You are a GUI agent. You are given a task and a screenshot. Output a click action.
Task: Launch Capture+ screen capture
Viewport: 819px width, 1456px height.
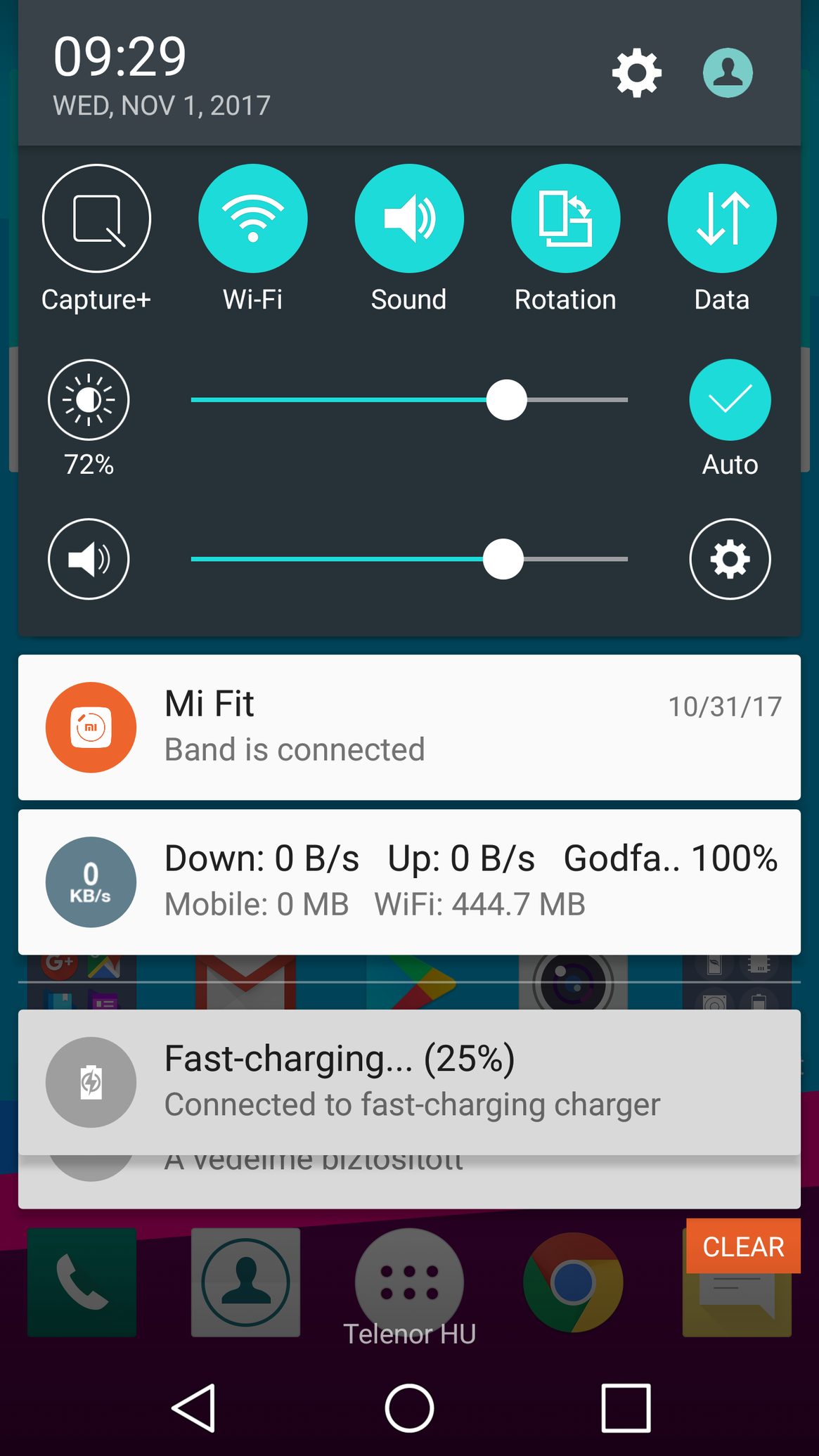click(96, 219)
